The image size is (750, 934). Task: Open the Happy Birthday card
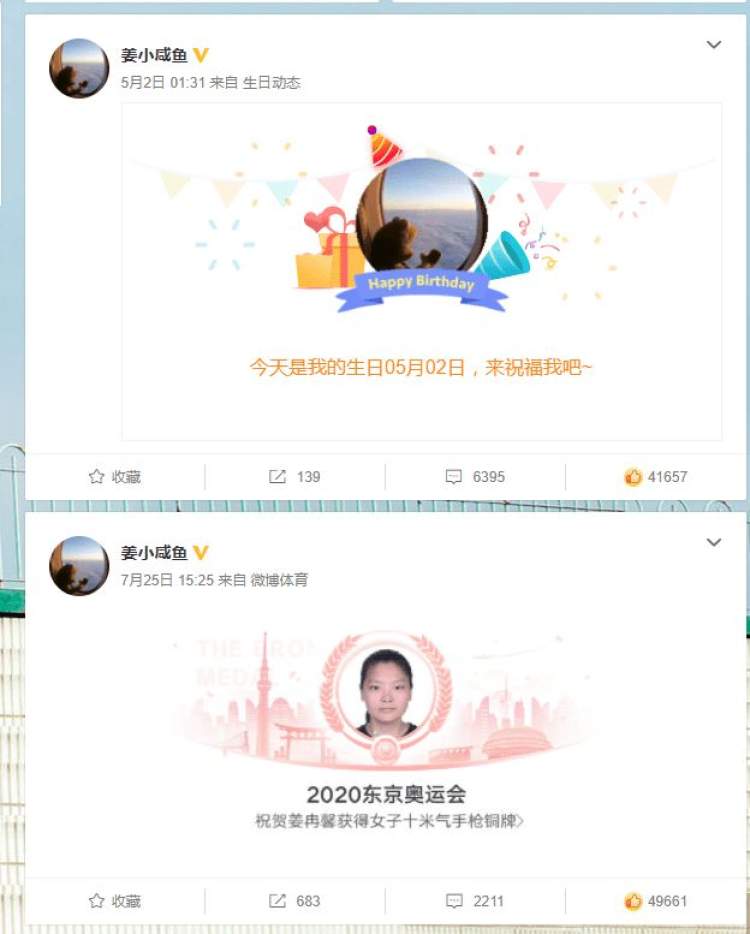coord(421,271)
